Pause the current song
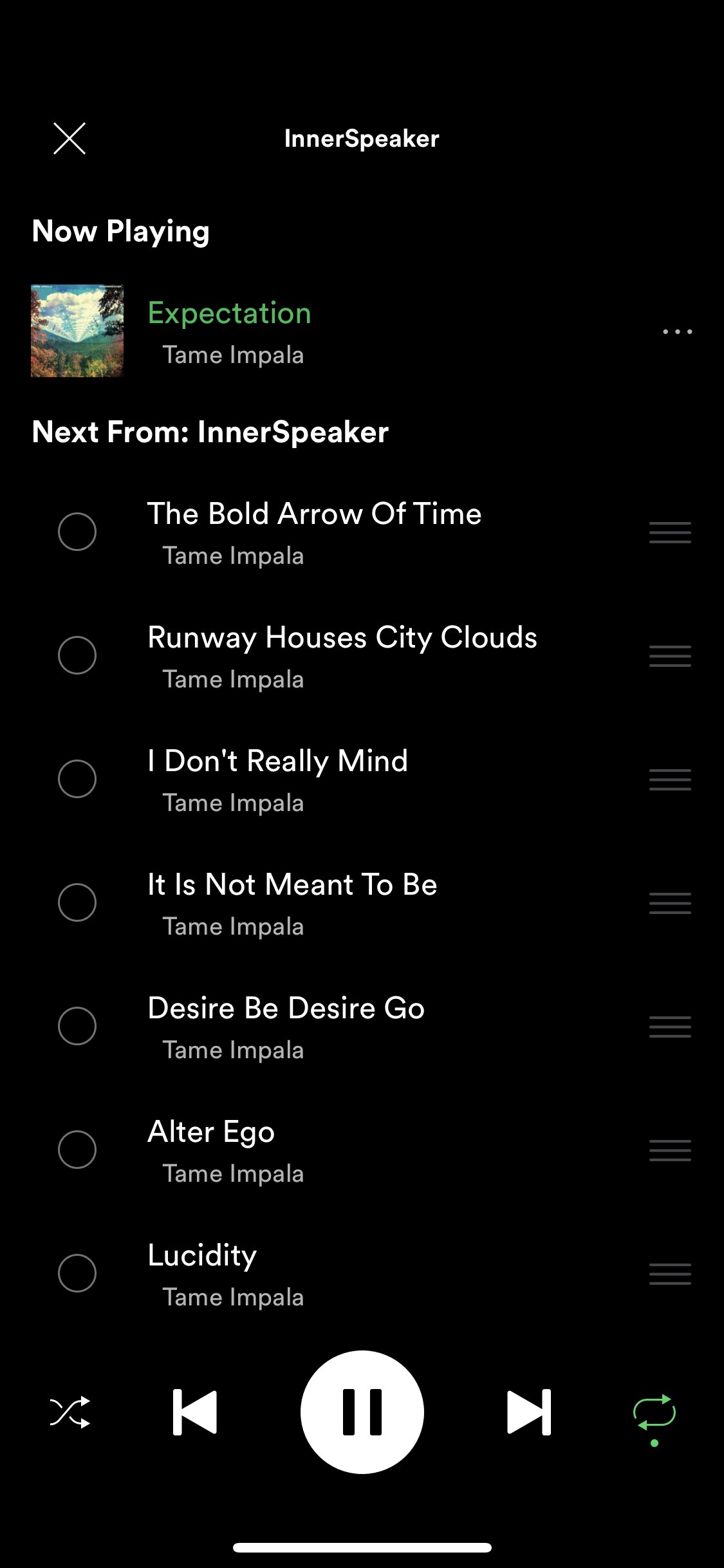The height and width of the screenshot is (1568, 724). click(x=362, y=1412)
